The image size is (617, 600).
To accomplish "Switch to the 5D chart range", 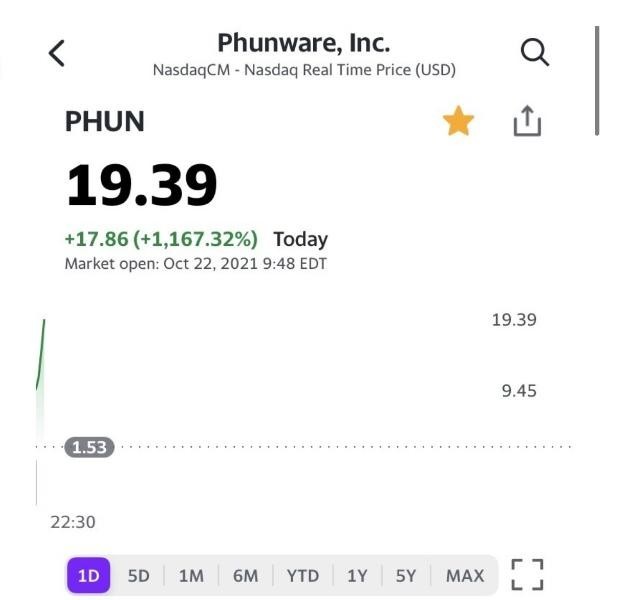I will (138, 575).
